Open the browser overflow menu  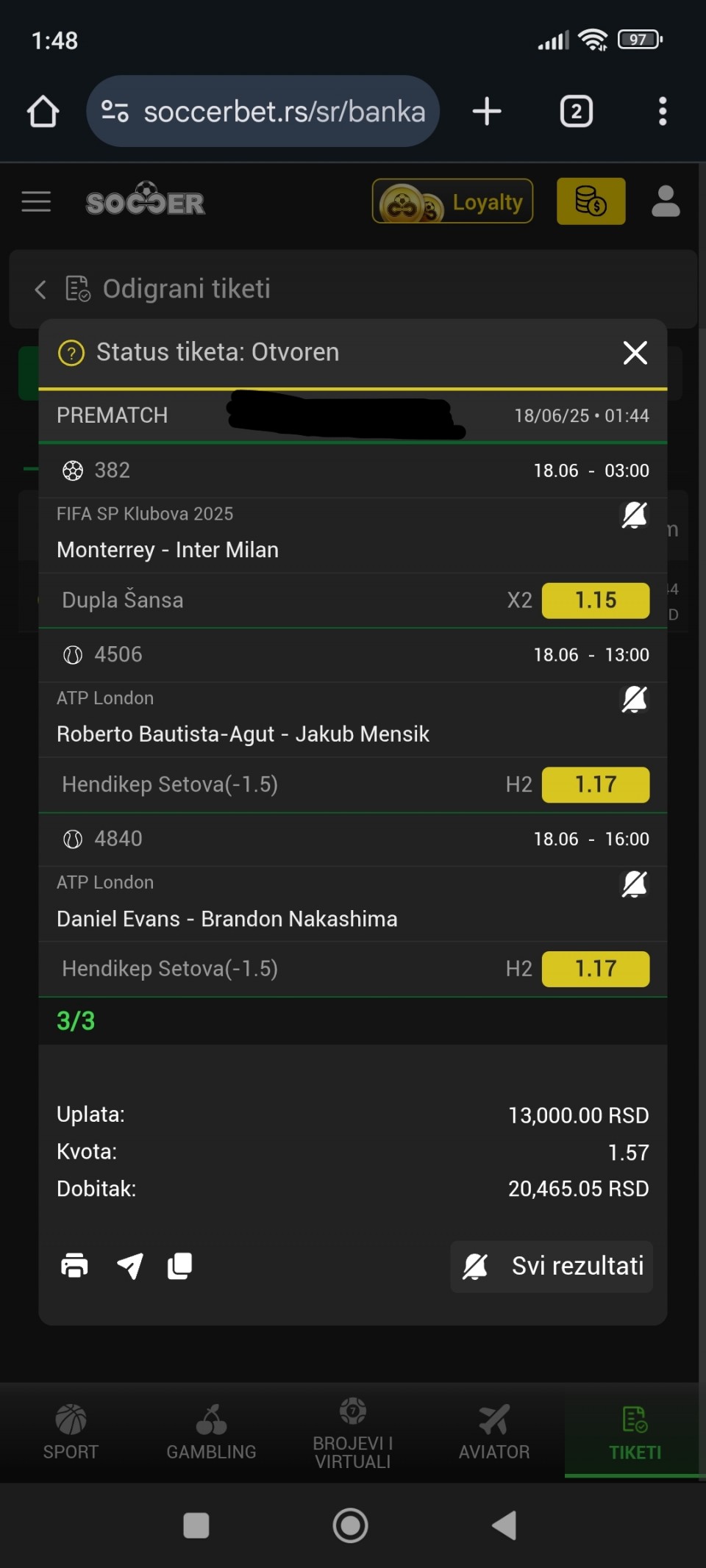pos(663,112)
